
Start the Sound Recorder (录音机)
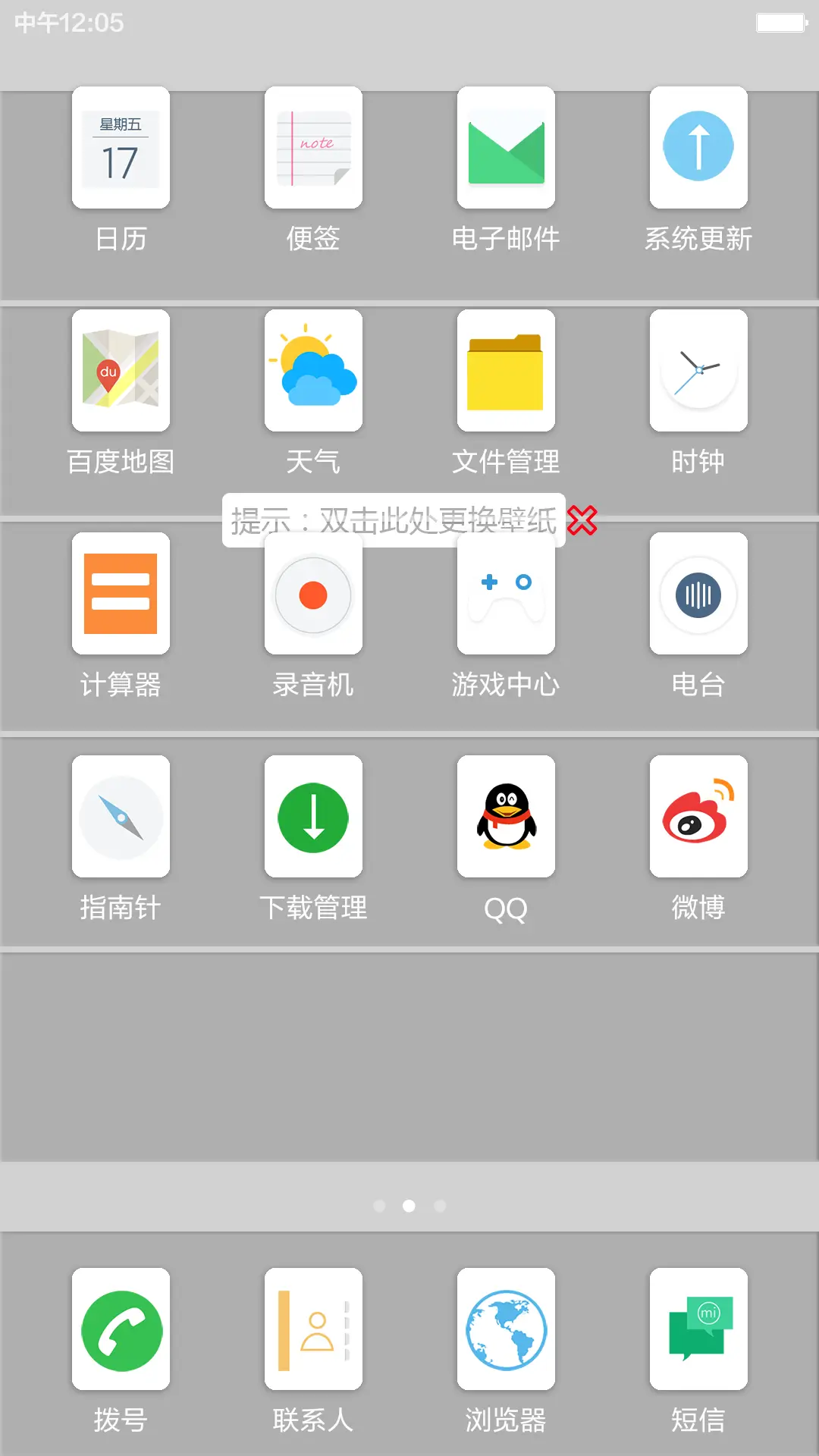[313, 595]
